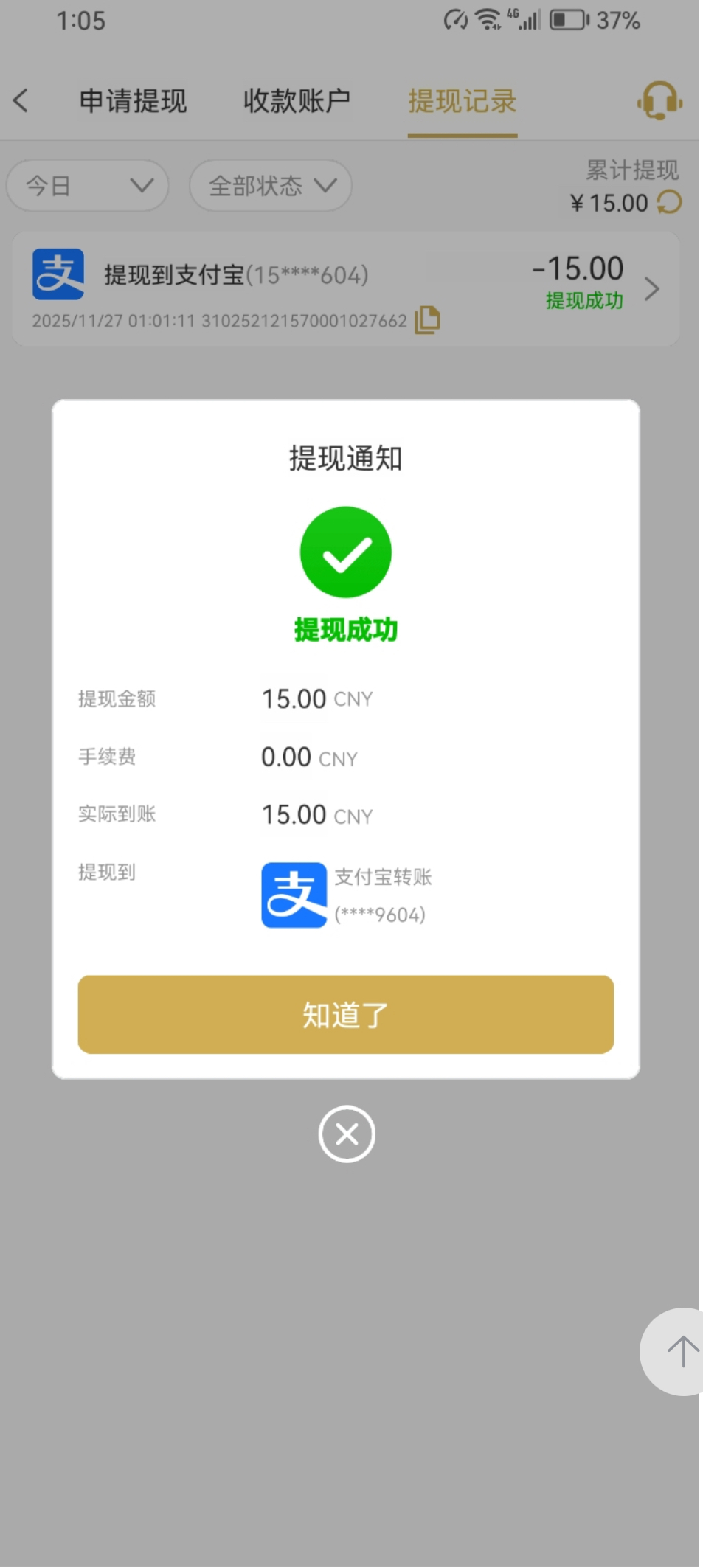Switch to the 申请提现 tab

point(134,101)
